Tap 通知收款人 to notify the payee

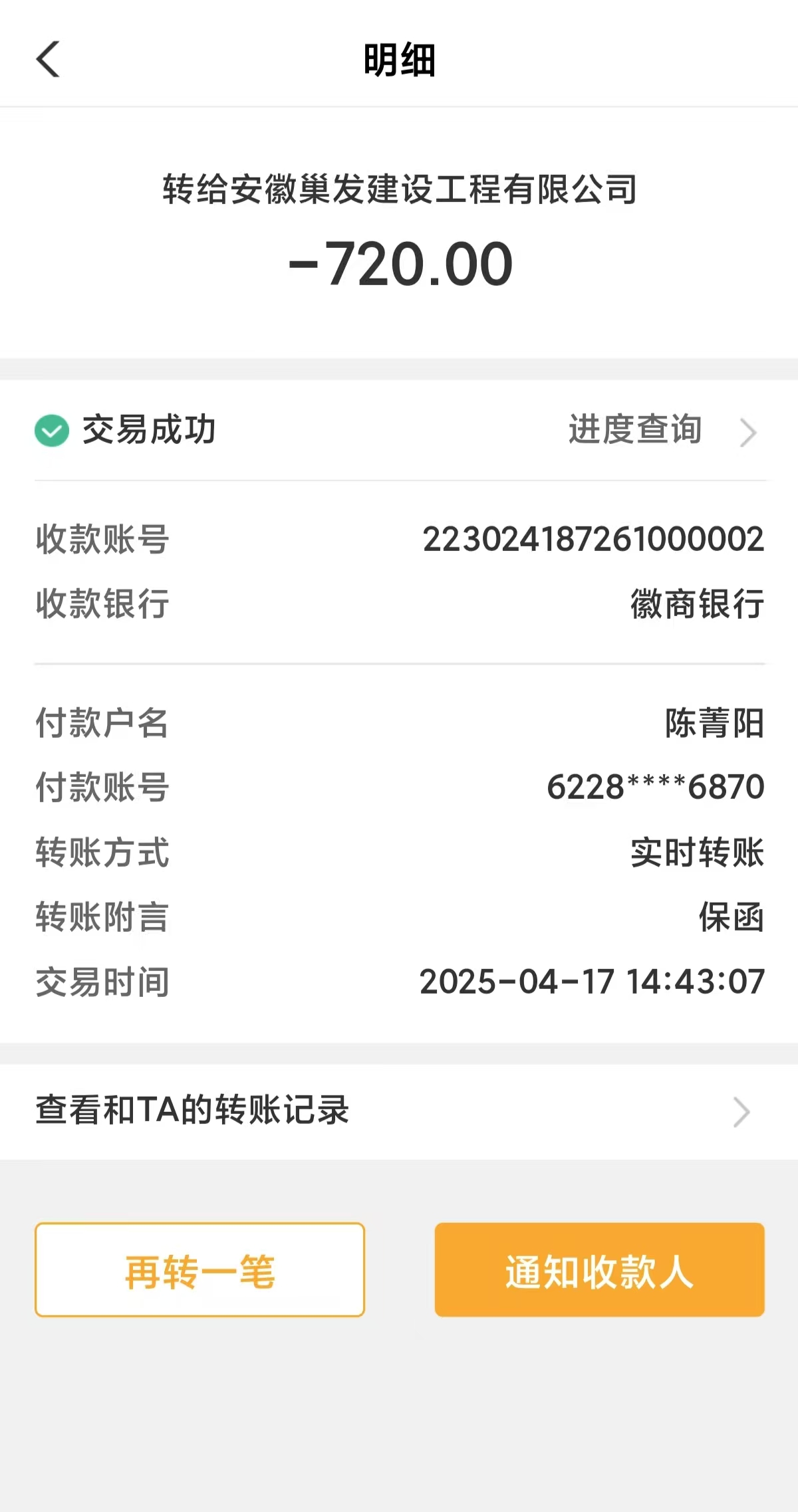point(599,1269)
